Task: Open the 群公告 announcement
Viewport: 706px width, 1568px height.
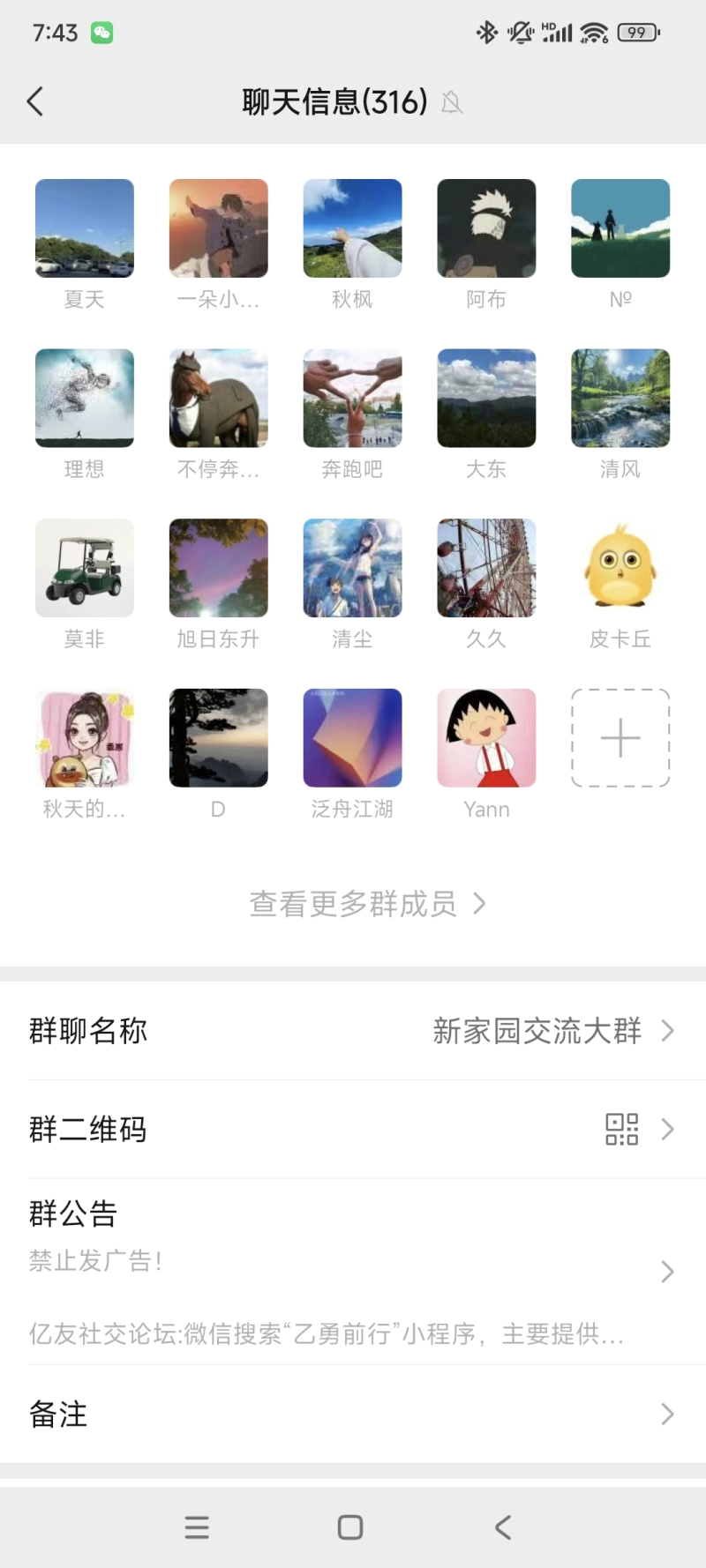Action: (x=353, y=1271)
